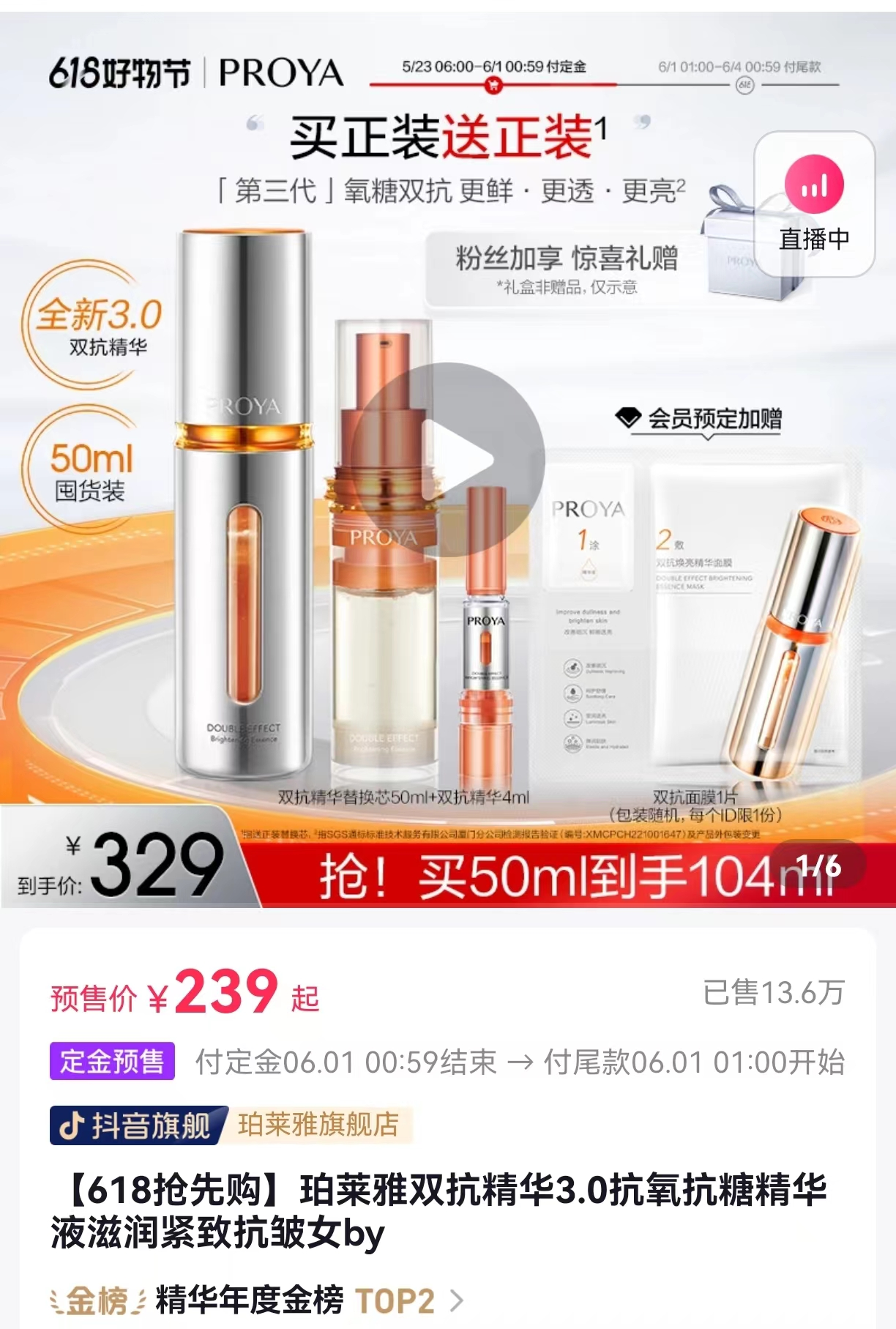Visit the 珀莱雅旗舰店 shop
The width and height of the screenshot is (896, 1329).
(318, 1125)
